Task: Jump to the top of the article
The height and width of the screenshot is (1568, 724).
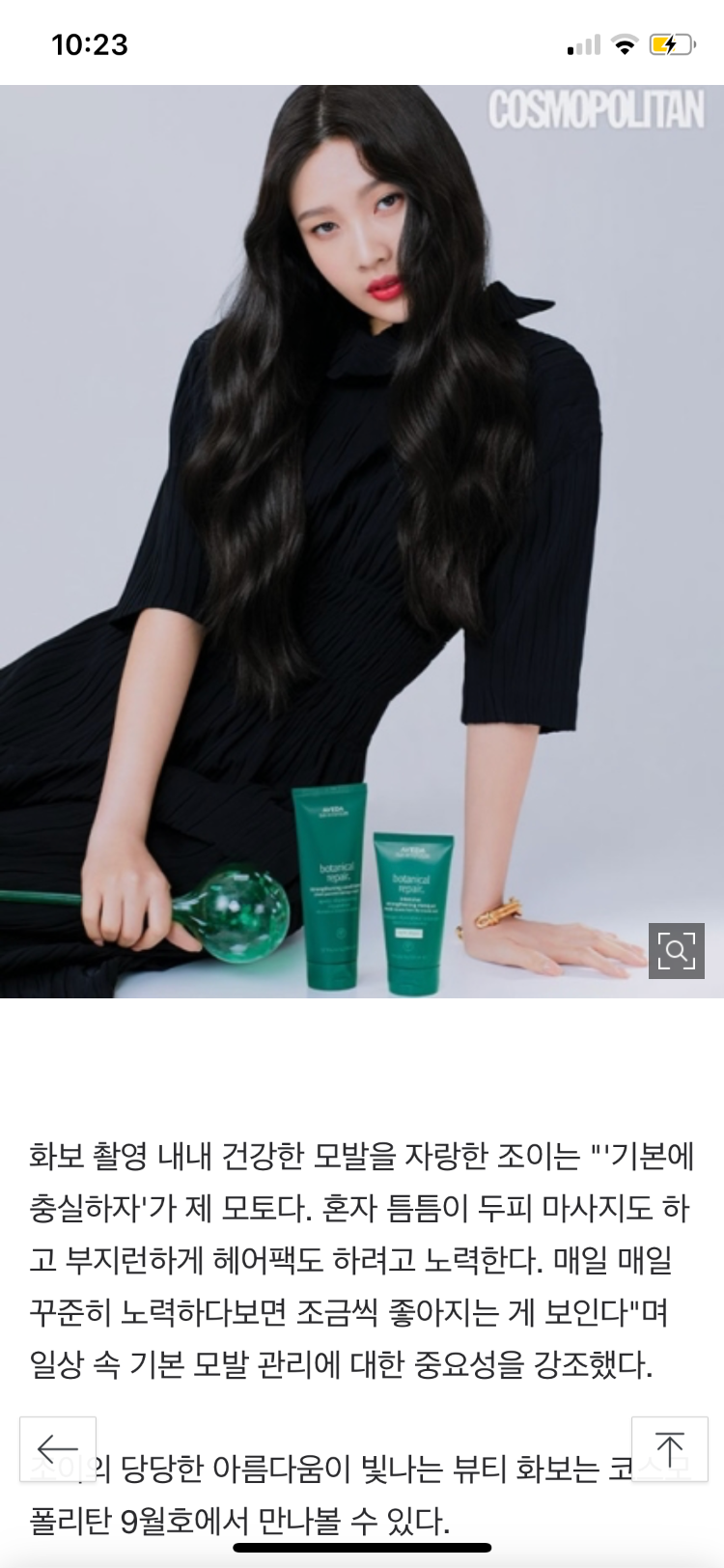Action: click(x=669, y=1448)
